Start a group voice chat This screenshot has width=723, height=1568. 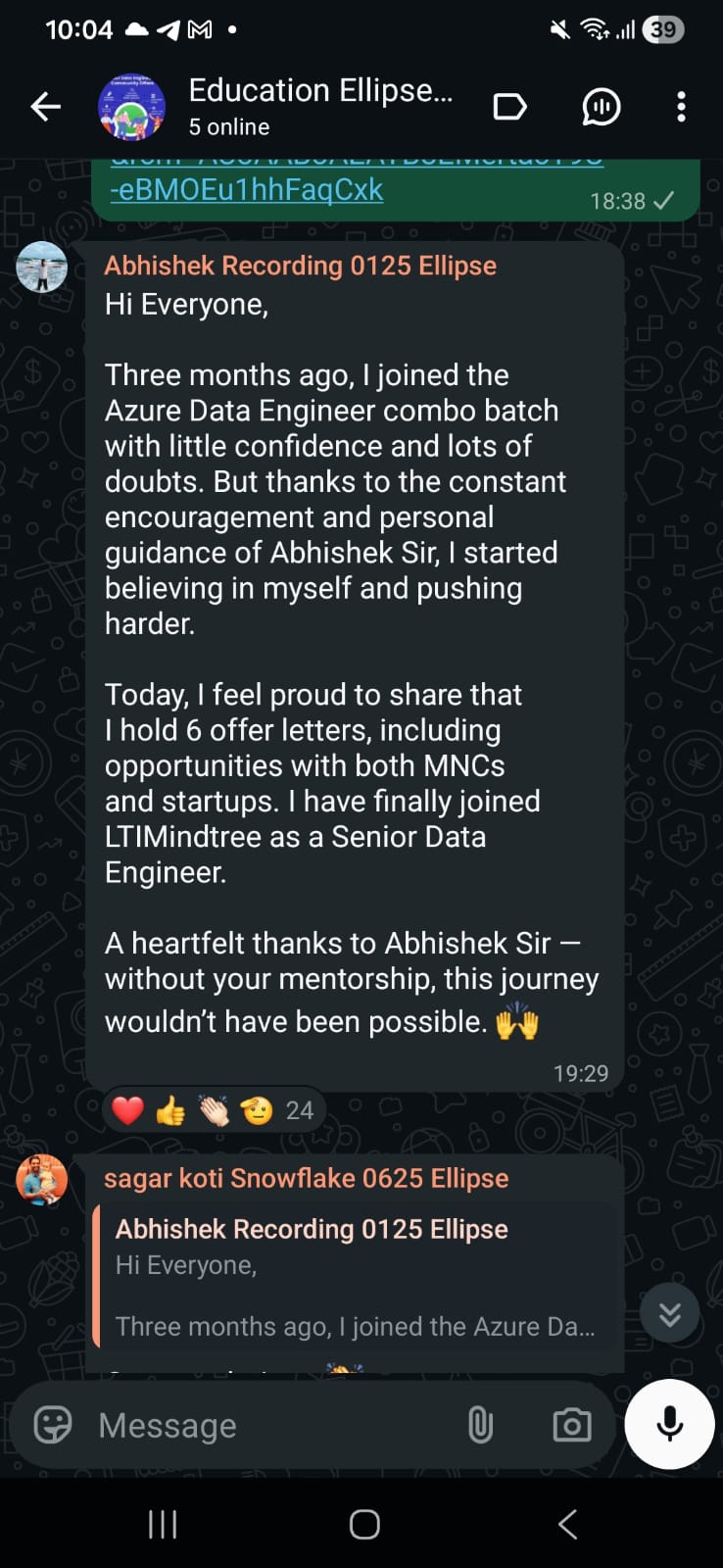coord(601,107)
